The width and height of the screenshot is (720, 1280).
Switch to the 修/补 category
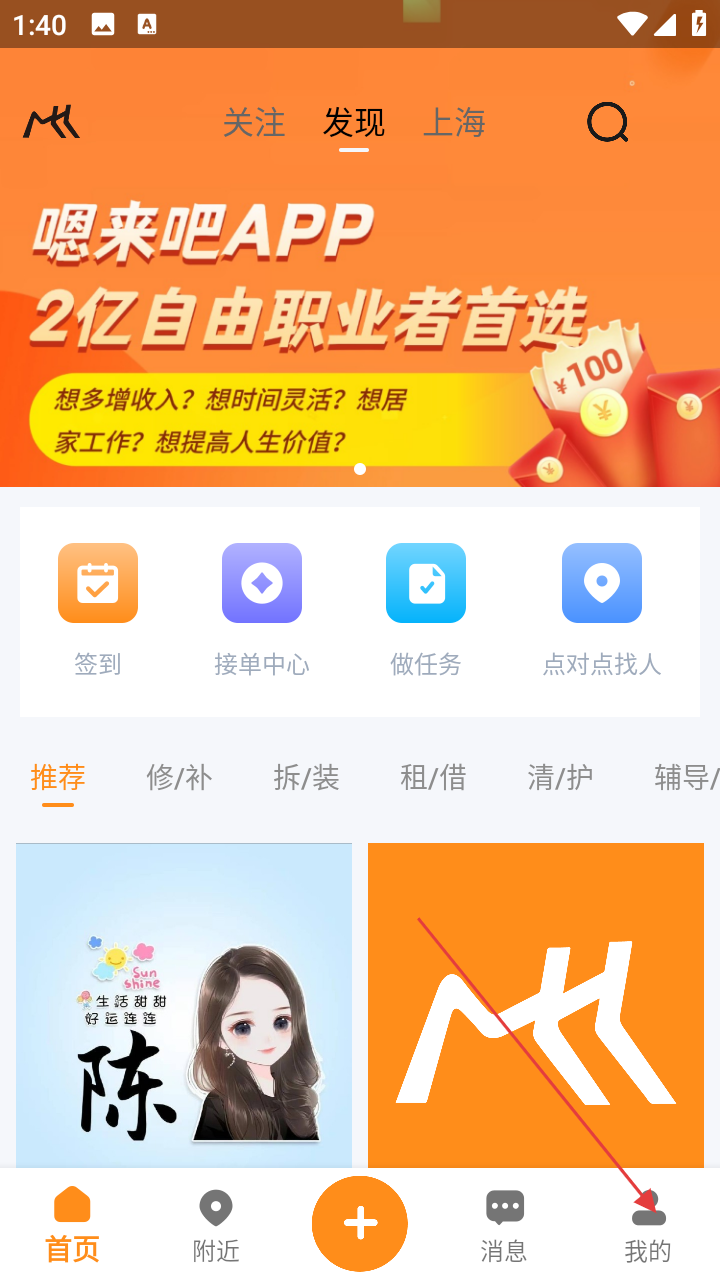coord(180,777)
